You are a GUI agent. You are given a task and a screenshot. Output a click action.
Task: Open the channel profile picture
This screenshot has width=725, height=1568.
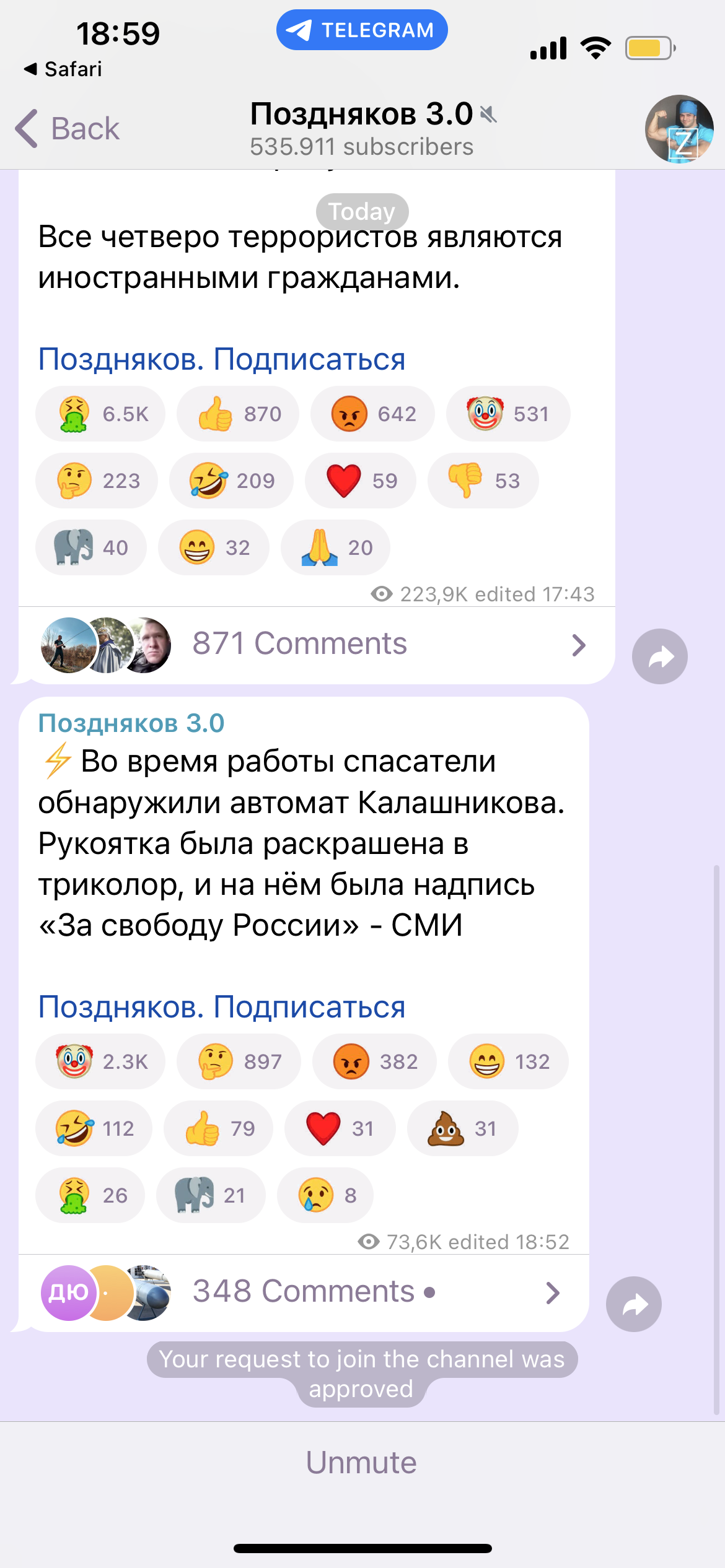[x=679, y=129]
